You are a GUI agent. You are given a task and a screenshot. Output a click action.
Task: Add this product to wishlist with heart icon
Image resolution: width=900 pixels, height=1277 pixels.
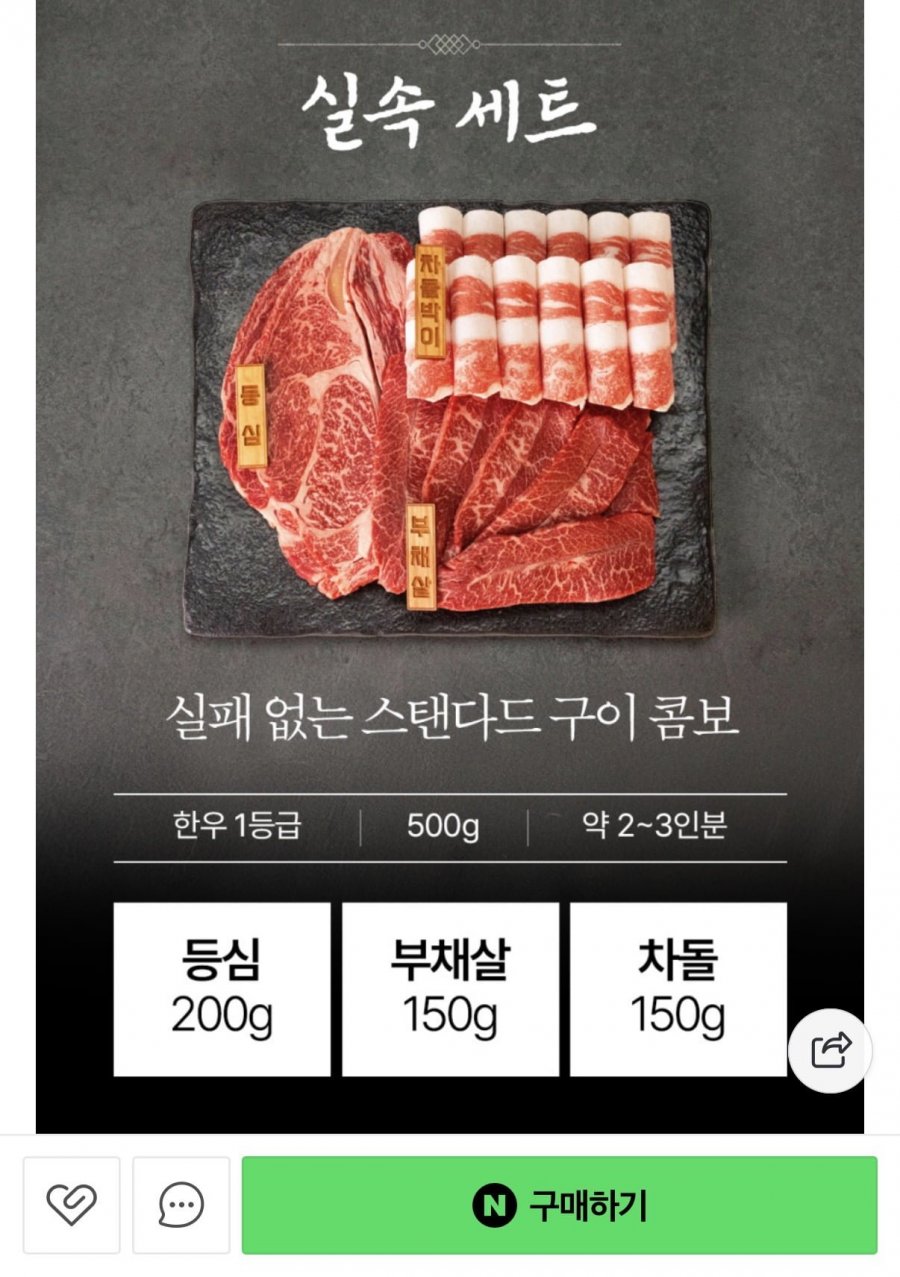(72, 1205)
